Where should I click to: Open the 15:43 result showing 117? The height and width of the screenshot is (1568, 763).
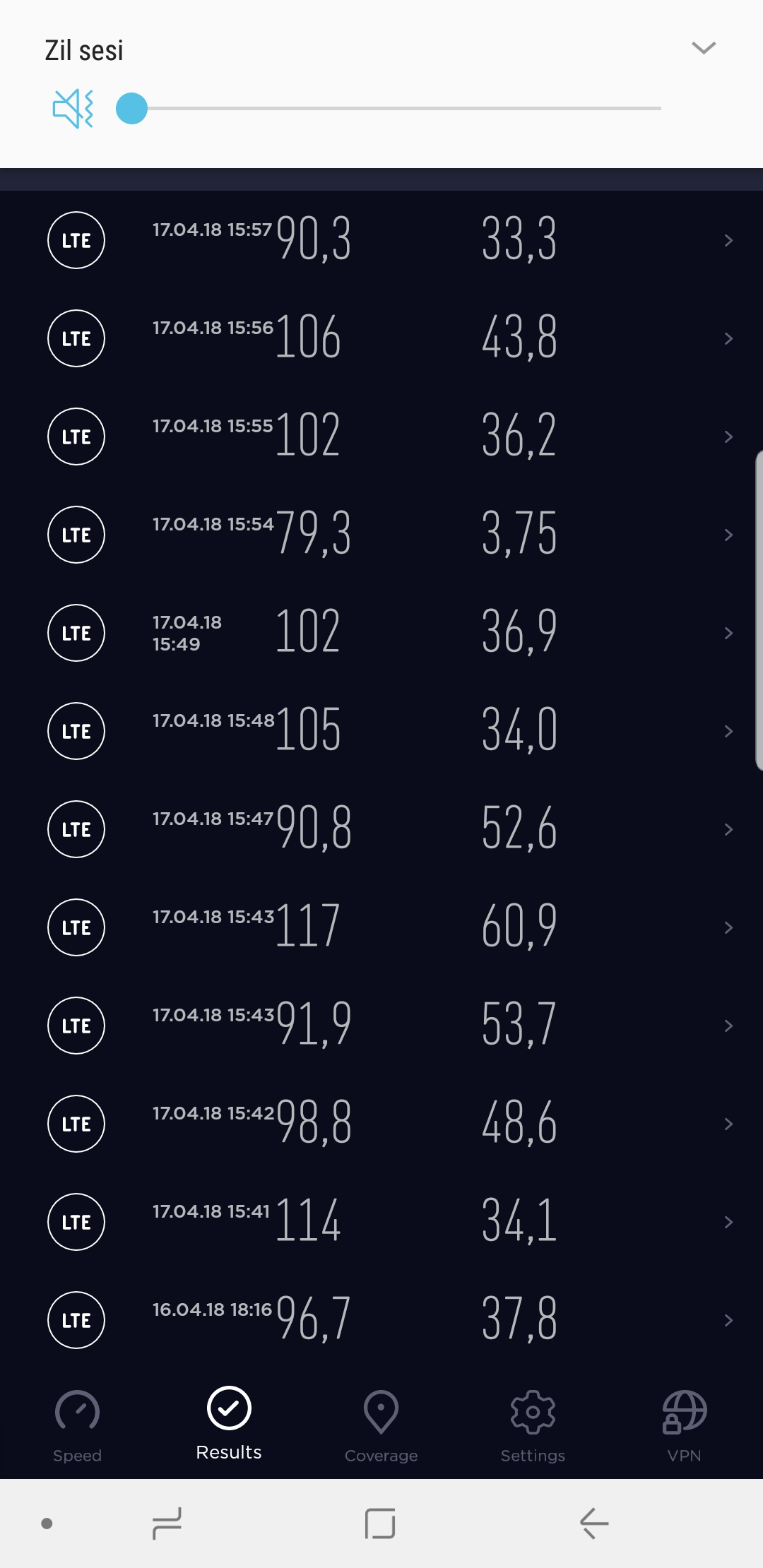pos(381,927)
